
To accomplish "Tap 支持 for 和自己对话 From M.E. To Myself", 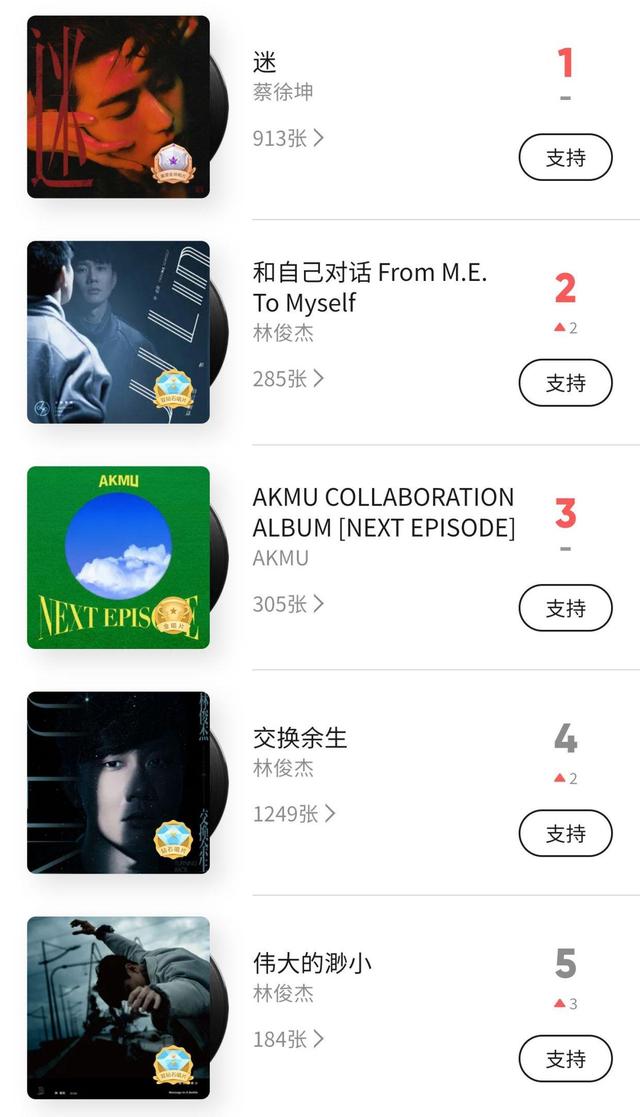I will pos(565,383).
